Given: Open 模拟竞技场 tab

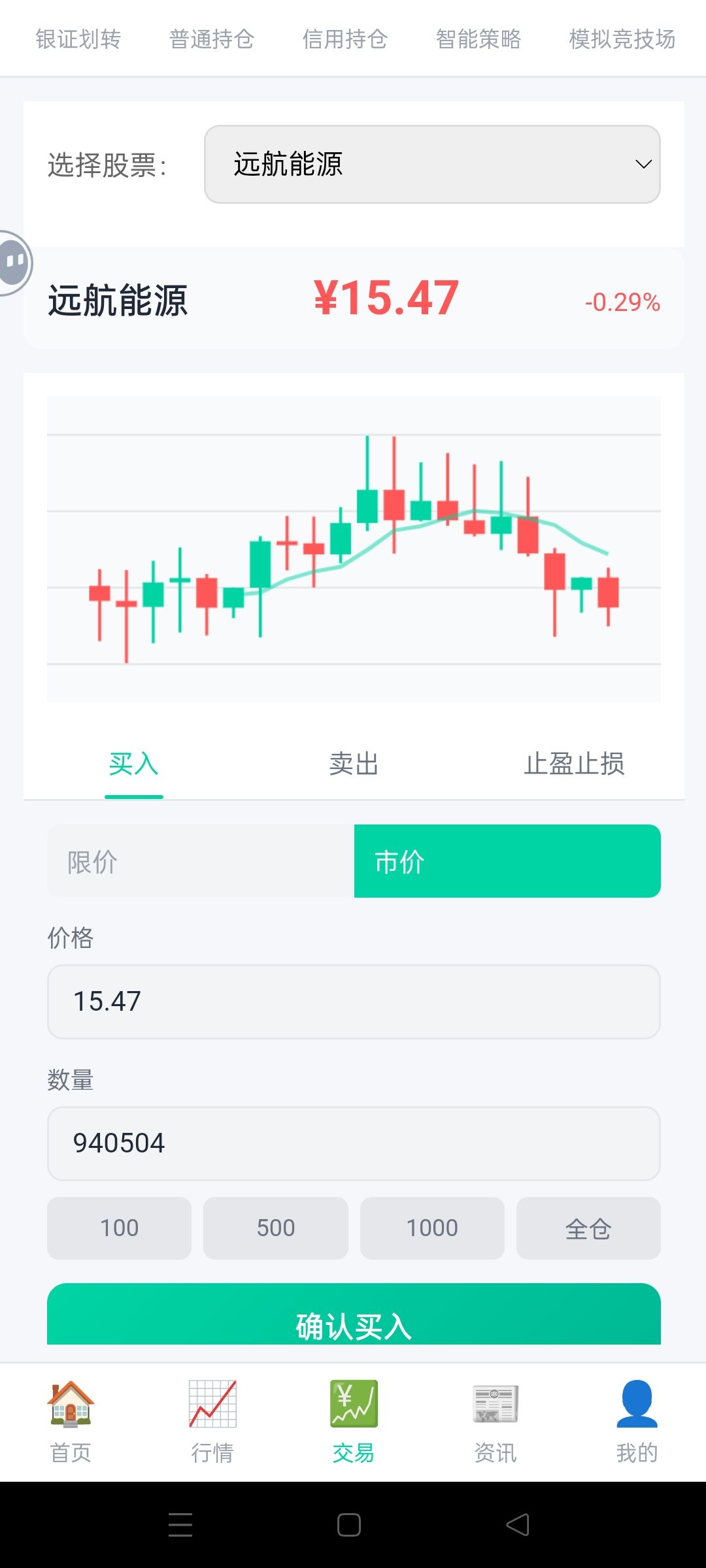Looking at the screenshot, I should coord(622,39).
